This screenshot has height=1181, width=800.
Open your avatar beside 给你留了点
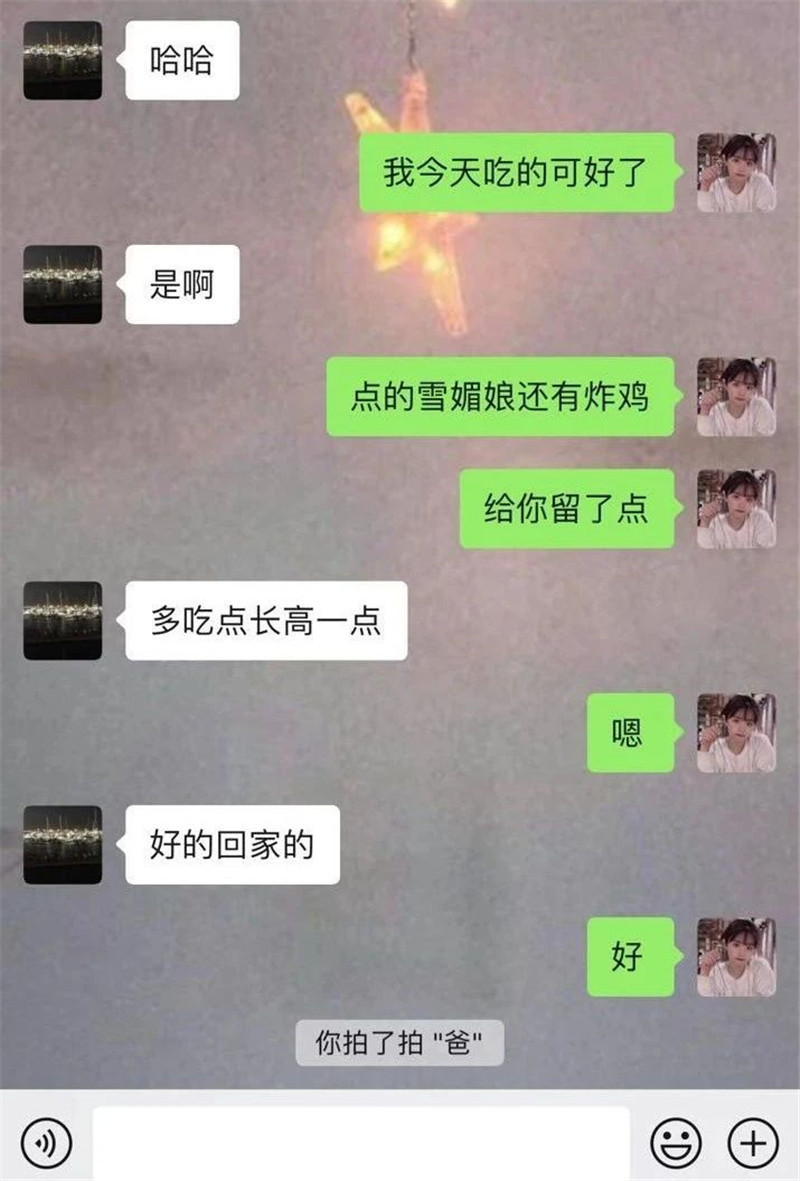coord(736,508)
